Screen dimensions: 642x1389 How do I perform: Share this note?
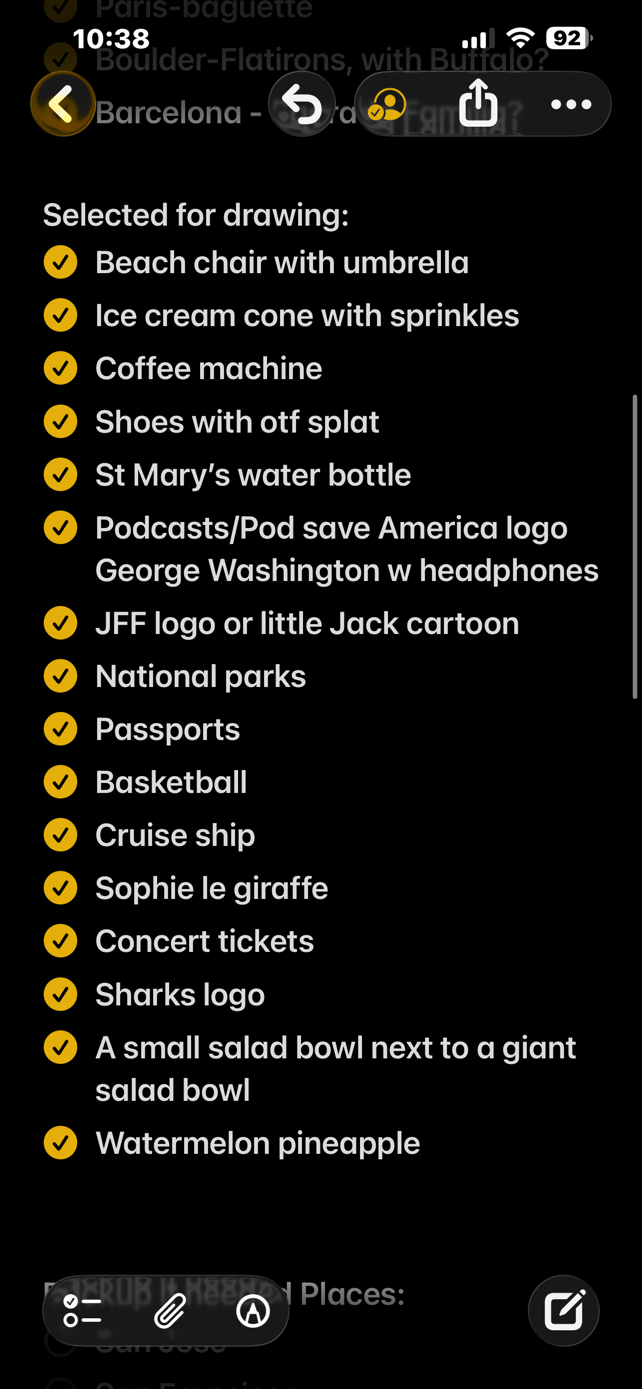point(478,103)
